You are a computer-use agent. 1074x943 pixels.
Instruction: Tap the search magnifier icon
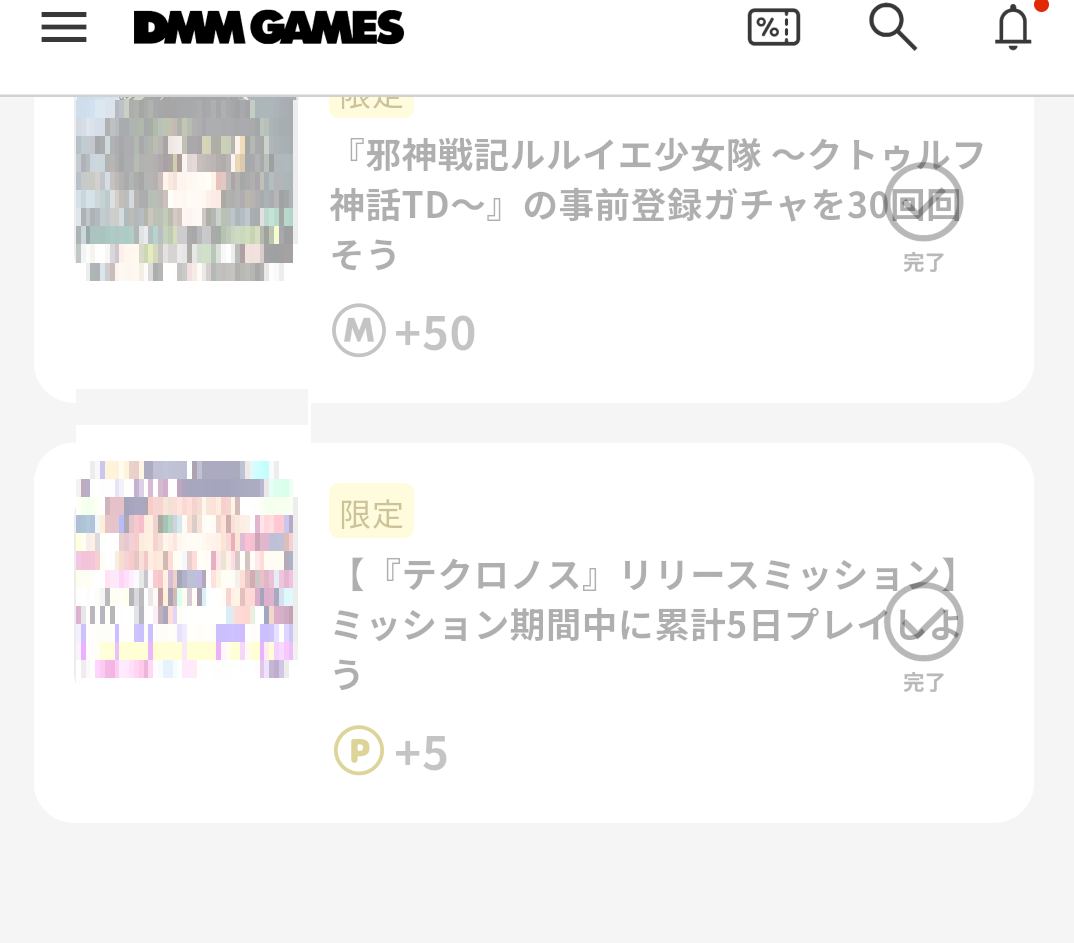(x=892, y=27)
